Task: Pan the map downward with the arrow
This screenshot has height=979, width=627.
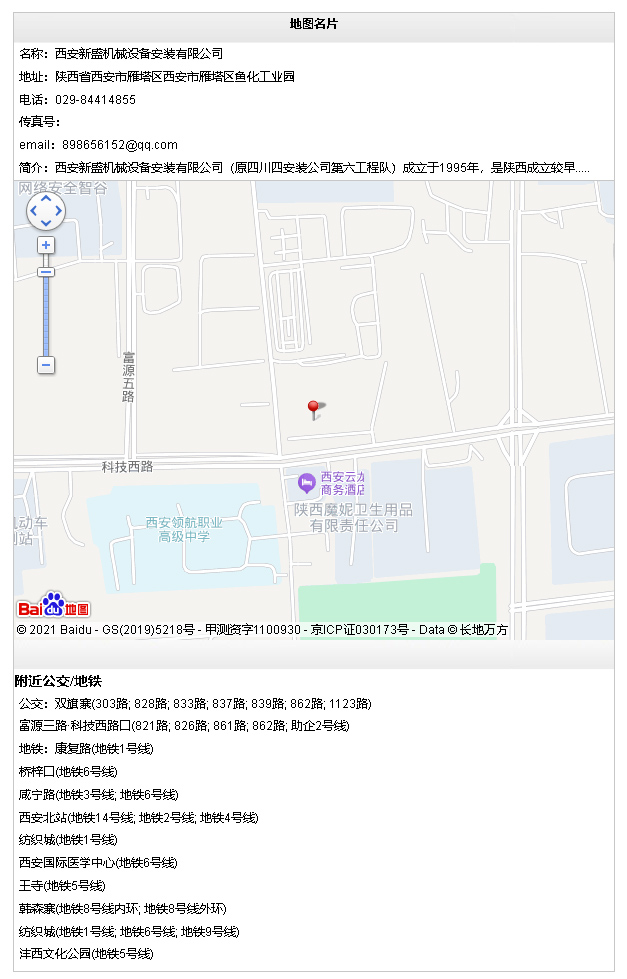Action: (46, 224)
